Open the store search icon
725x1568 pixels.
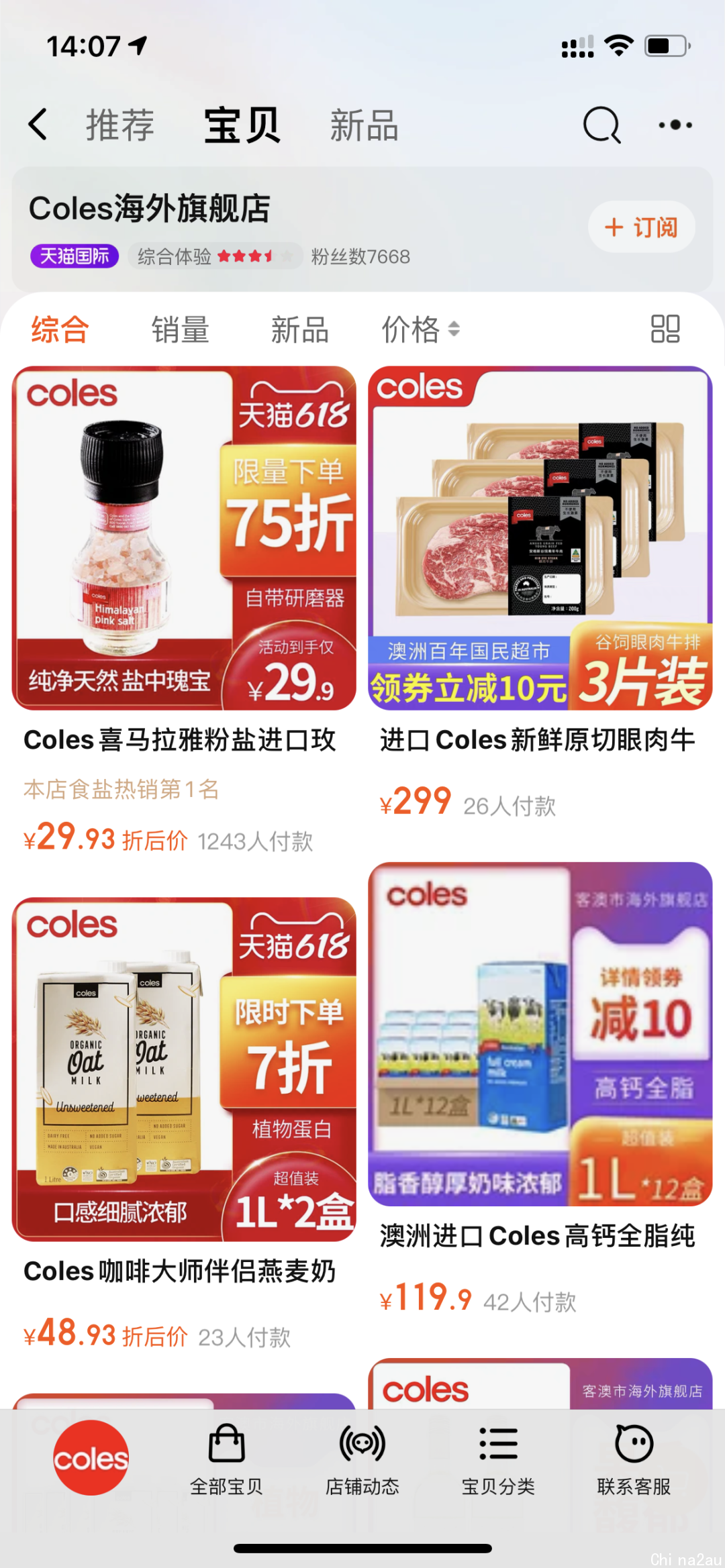(601, 125)
